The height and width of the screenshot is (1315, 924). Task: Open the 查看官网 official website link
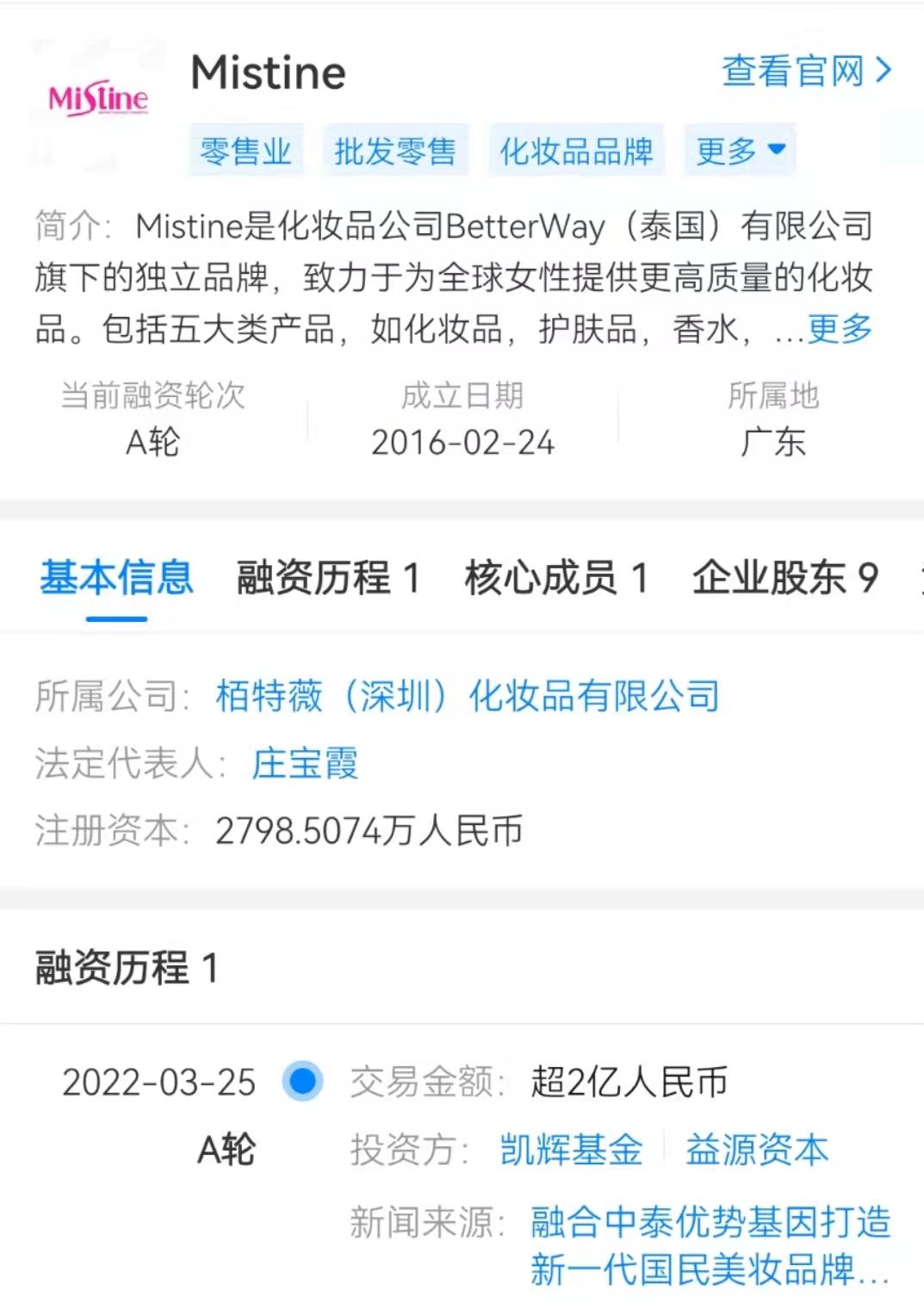(x=806, y=71)
